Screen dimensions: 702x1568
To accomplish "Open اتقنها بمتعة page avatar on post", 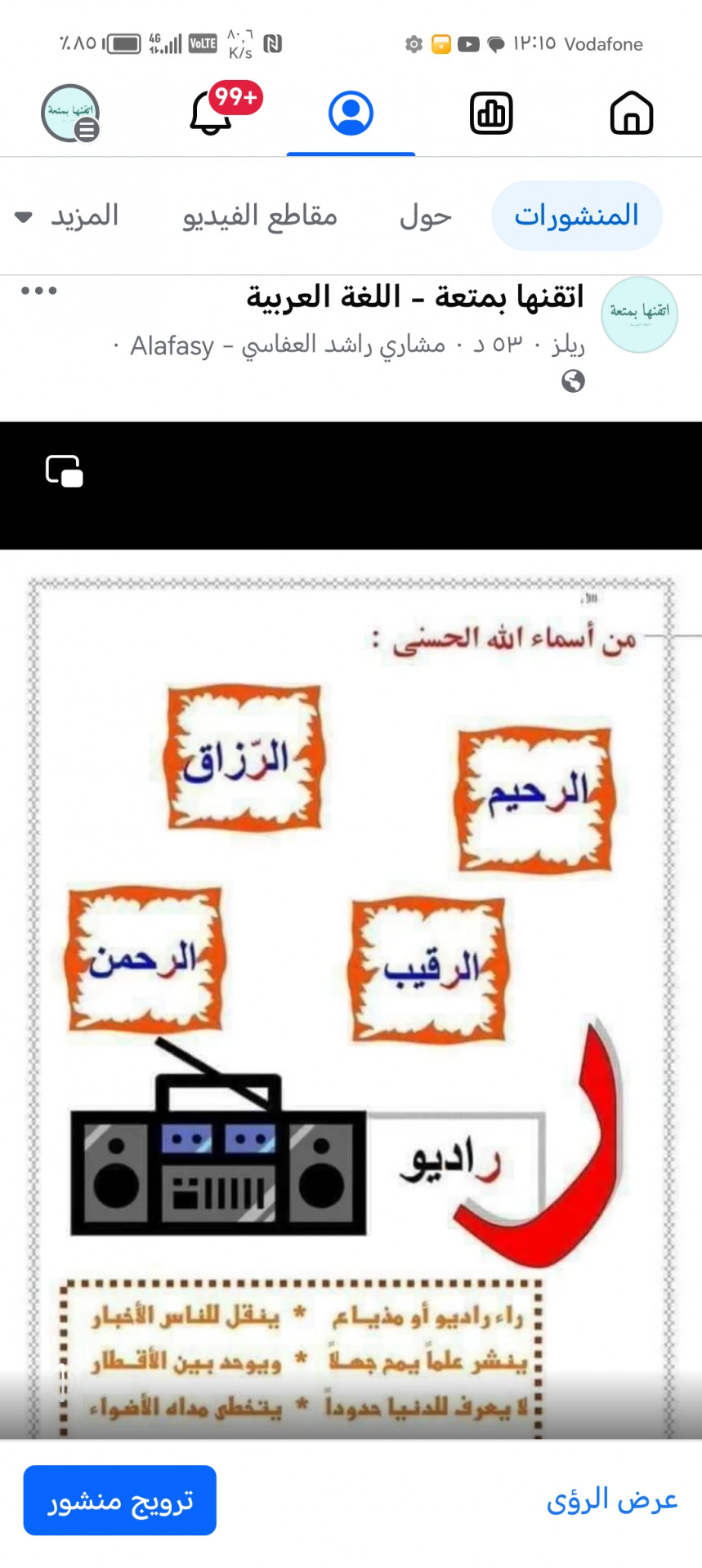I will [639, 314].
